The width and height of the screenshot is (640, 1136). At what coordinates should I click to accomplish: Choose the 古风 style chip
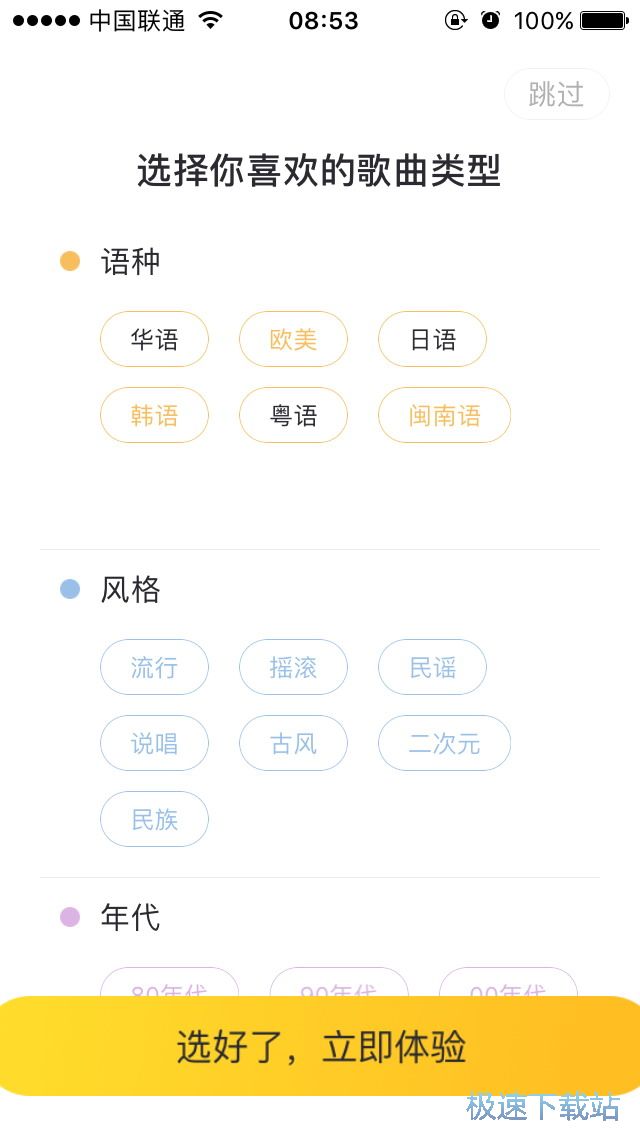point(293,743)
